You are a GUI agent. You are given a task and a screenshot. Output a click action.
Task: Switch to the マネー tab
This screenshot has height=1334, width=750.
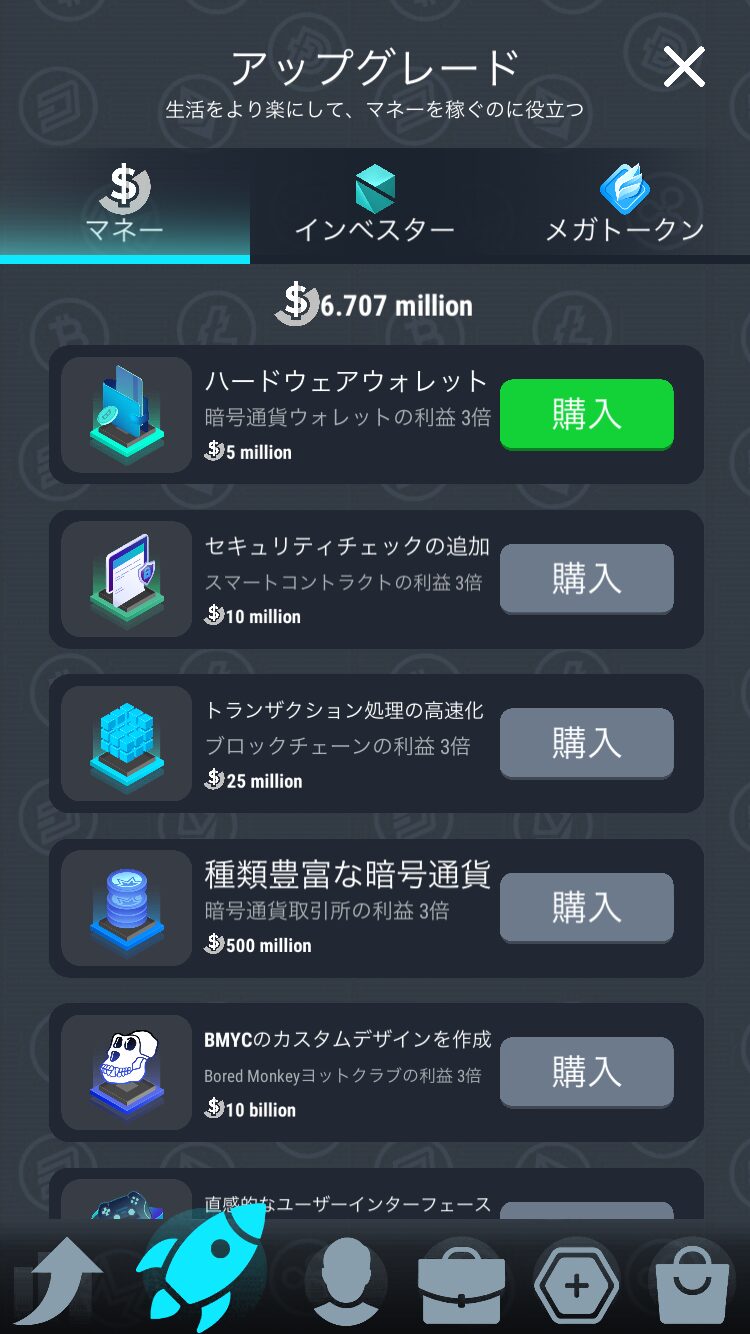pyautogui.click(x=125, y=207)
